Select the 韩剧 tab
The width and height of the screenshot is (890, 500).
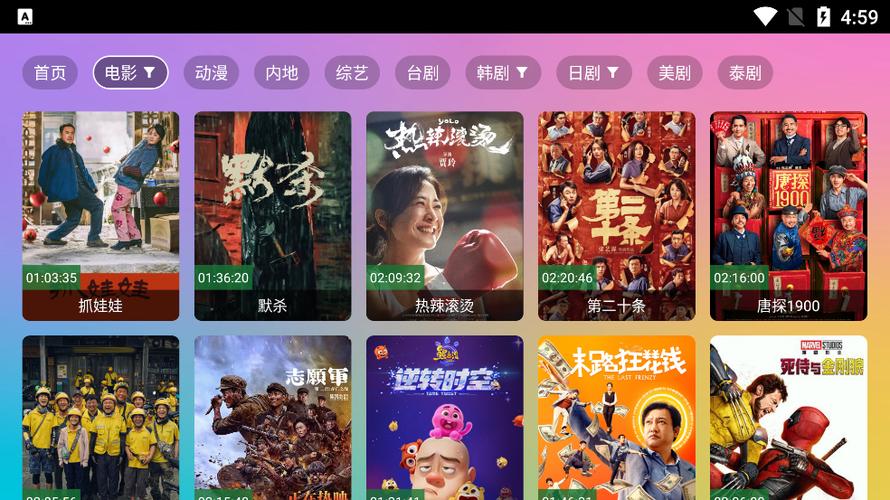[x=502, y=73]
